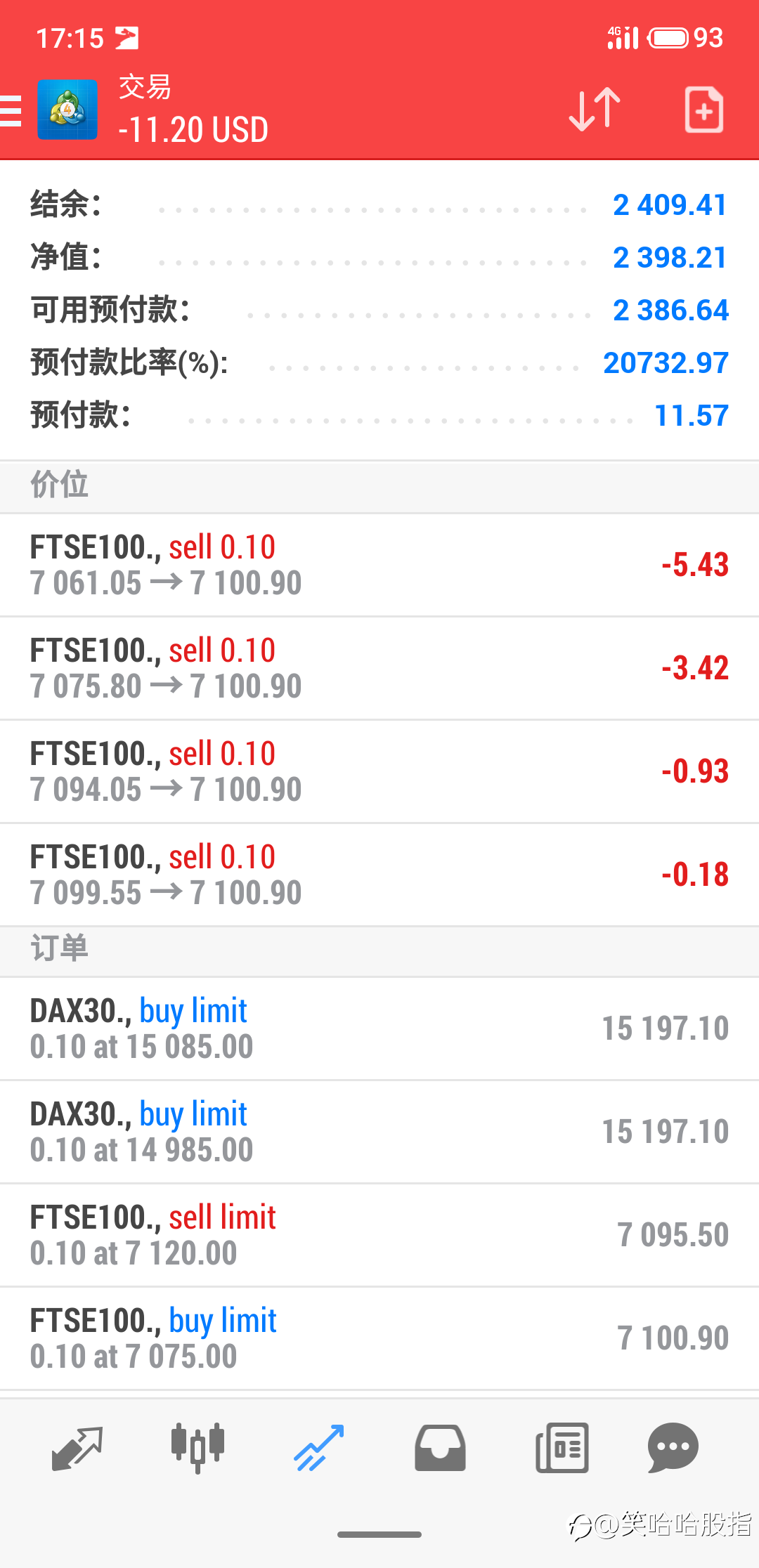Viewport: 759px width, 1568px height.
Task: Open FTSE100 sell position at 7 094.05
Action: 379,772
